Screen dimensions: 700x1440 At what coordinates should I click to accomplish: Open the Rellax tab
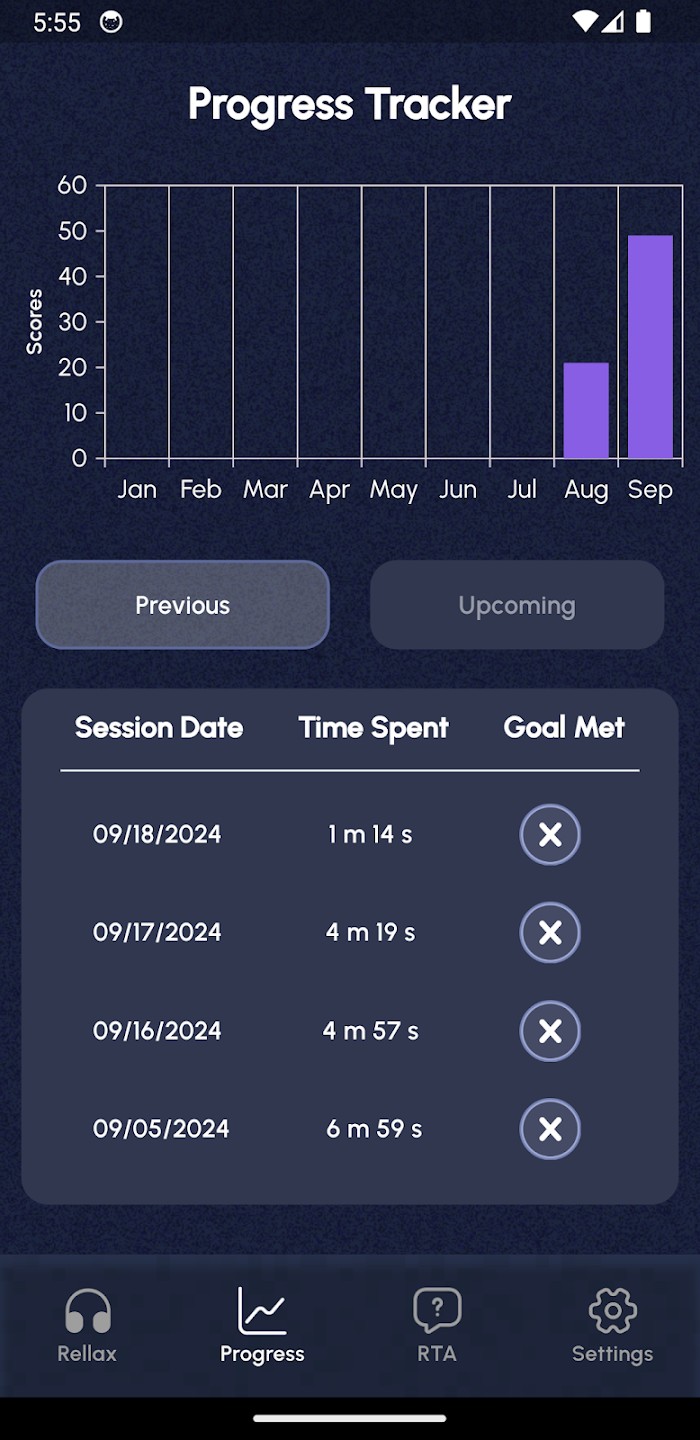pos(87,1325)
